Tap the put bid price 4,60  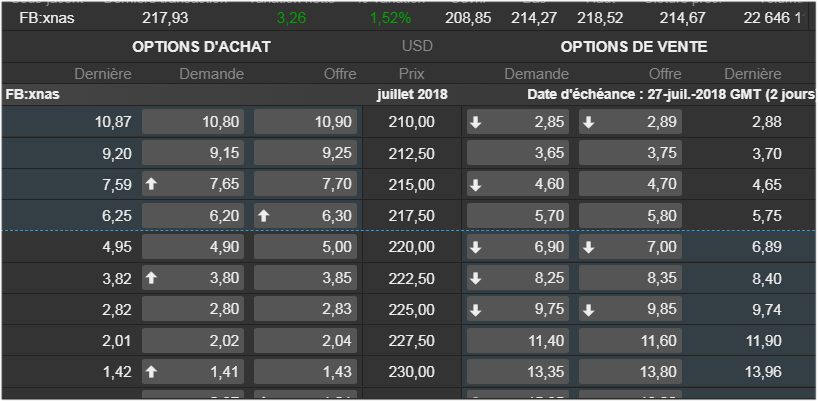point(519,184)
